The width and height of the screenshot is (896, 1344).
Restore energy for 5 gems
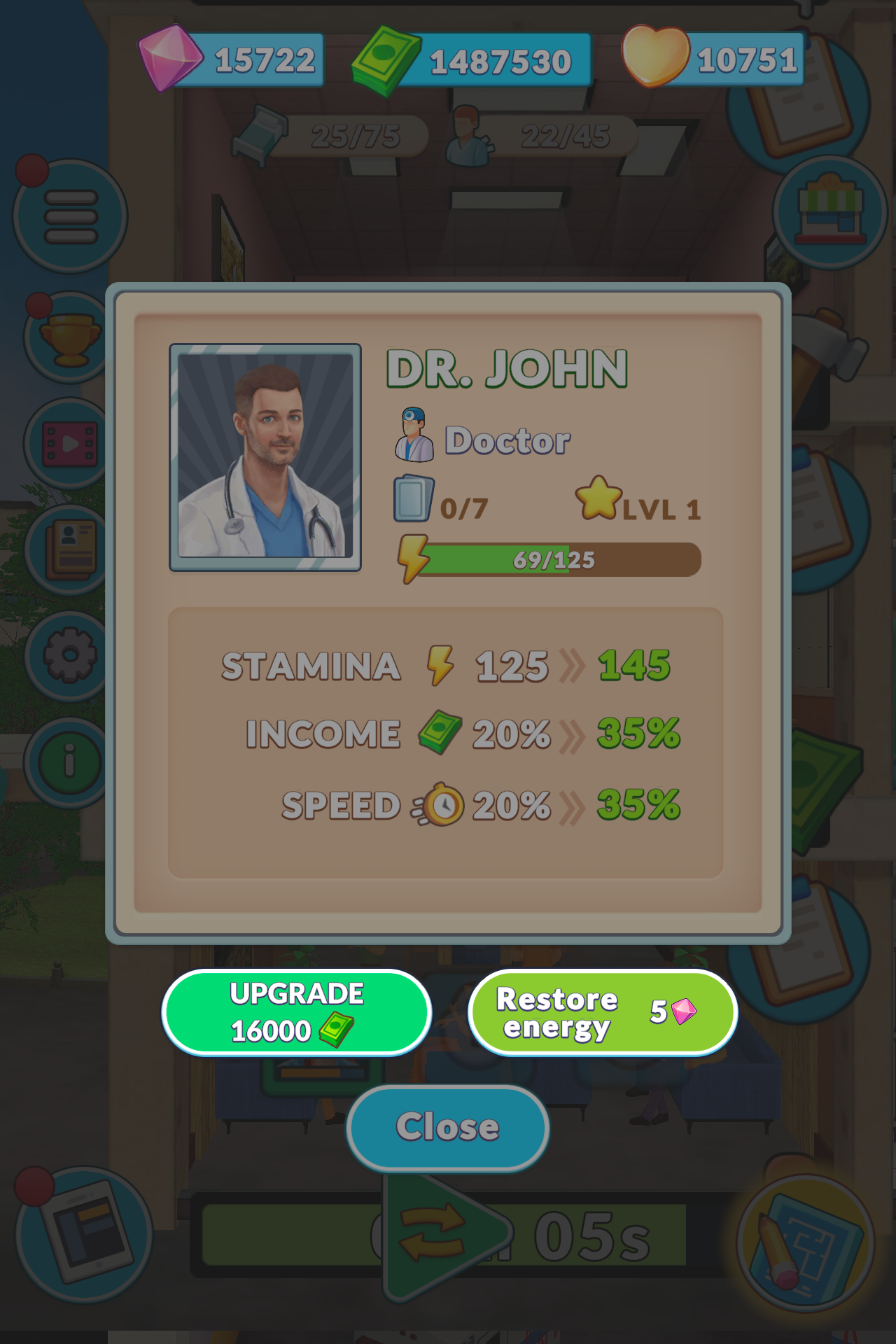pyautogui.click(x=602, y=1012)
